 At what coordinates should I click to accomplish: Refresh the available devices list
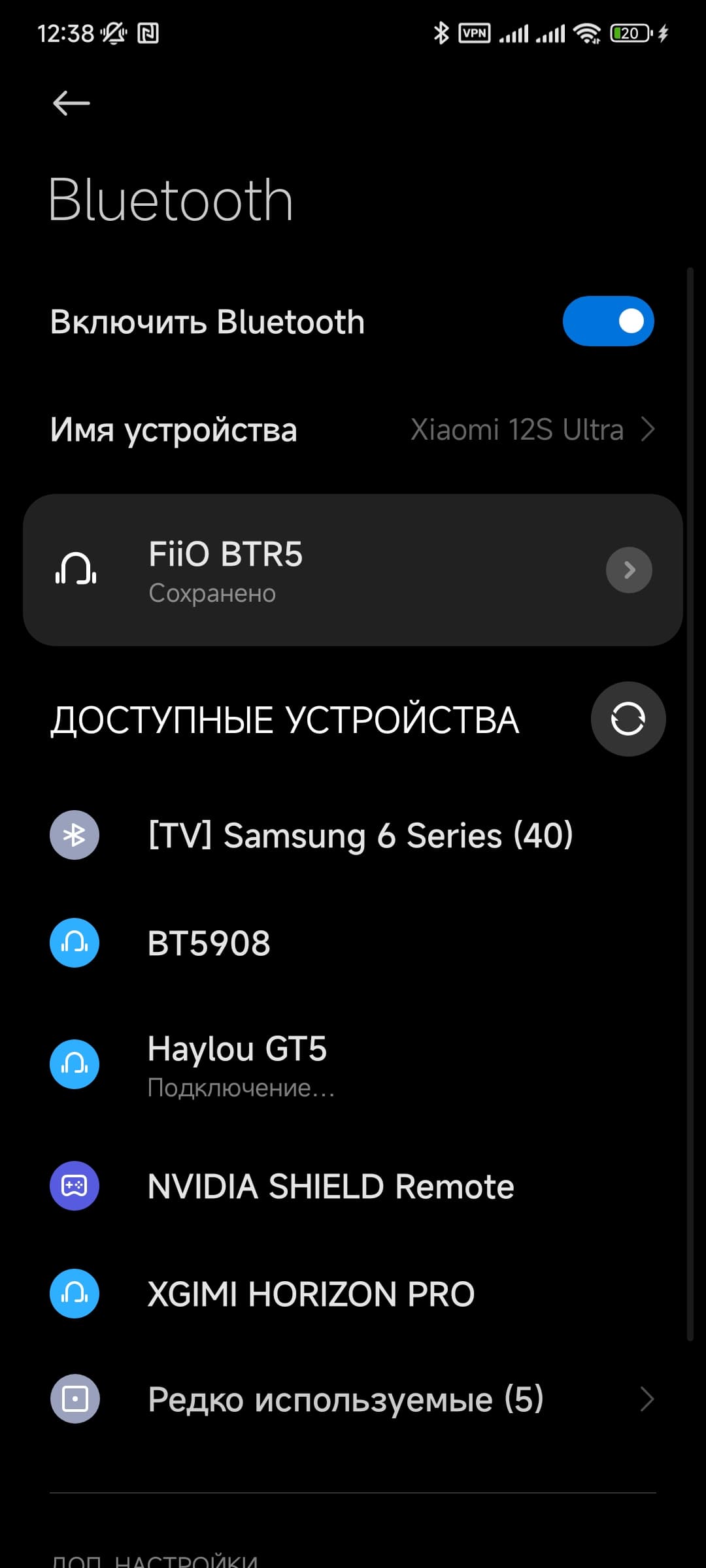pyautogui.click(x=628, y=719)
